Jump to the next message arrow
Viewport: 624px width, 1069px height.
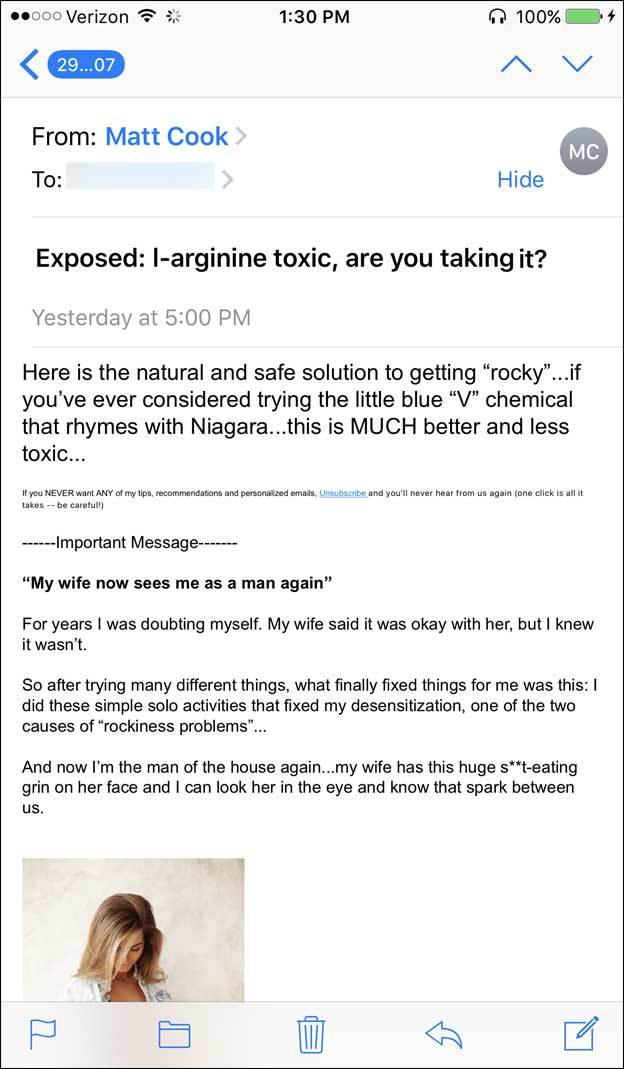pyautogui.click(x=577, y=64)
